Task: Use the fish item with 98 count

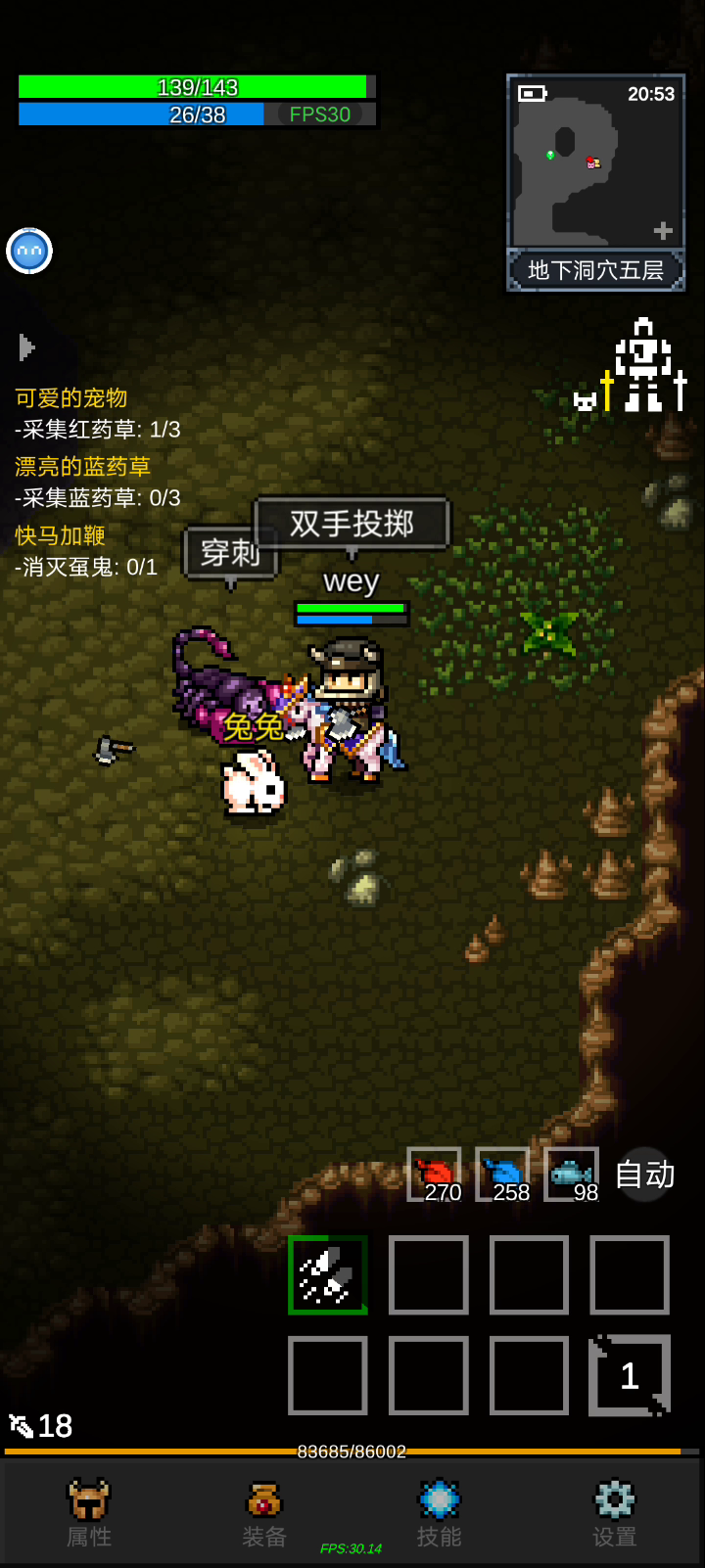Action: point(571,1175)
